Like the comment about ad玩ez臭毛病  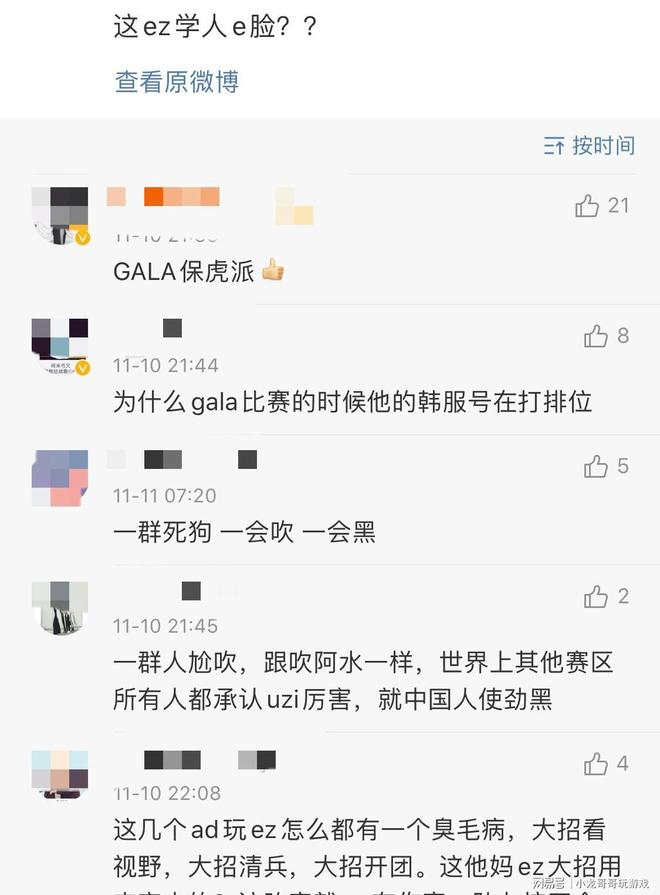[x=596, y=764]
